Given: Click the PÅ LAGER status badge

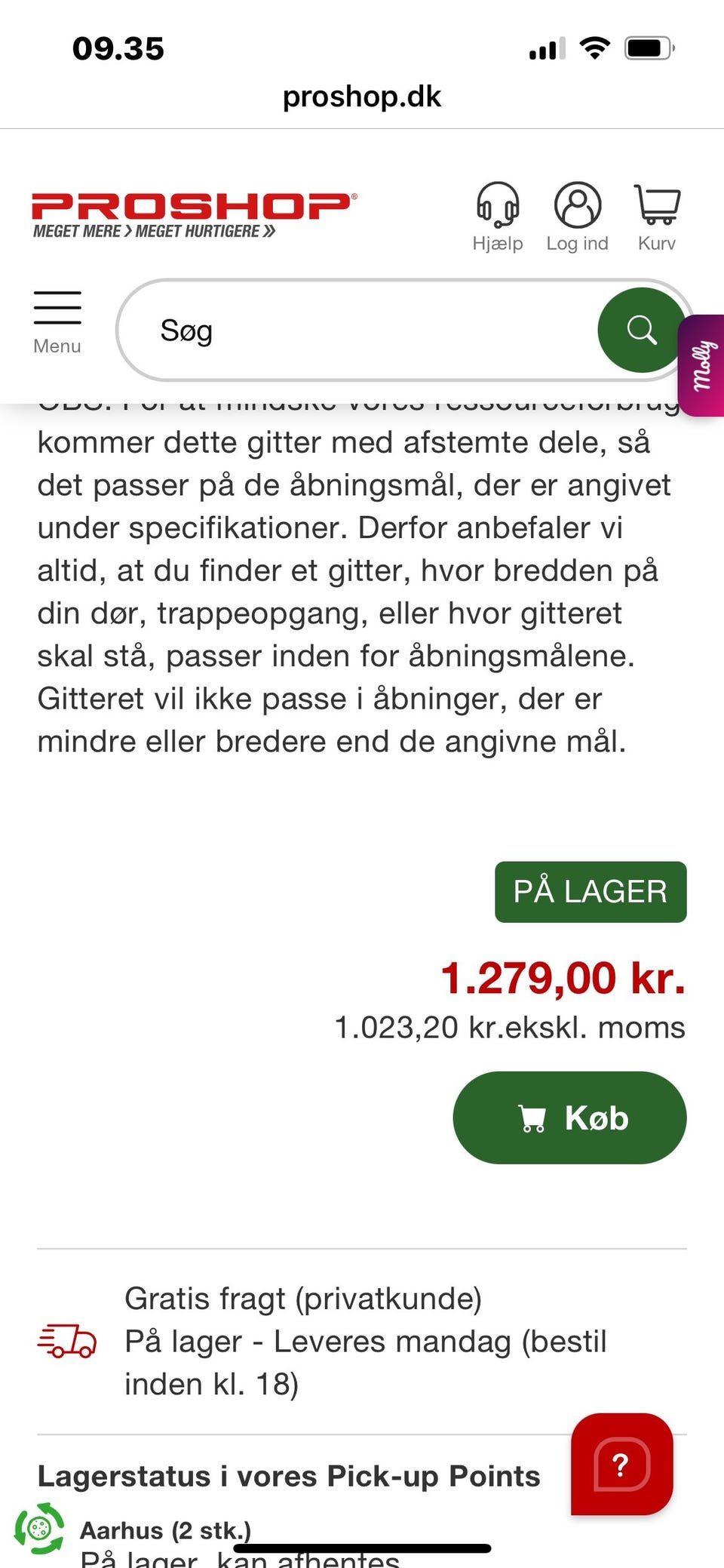Looking at the screenshot, I should pyautogui.click(x=591, y=890).
